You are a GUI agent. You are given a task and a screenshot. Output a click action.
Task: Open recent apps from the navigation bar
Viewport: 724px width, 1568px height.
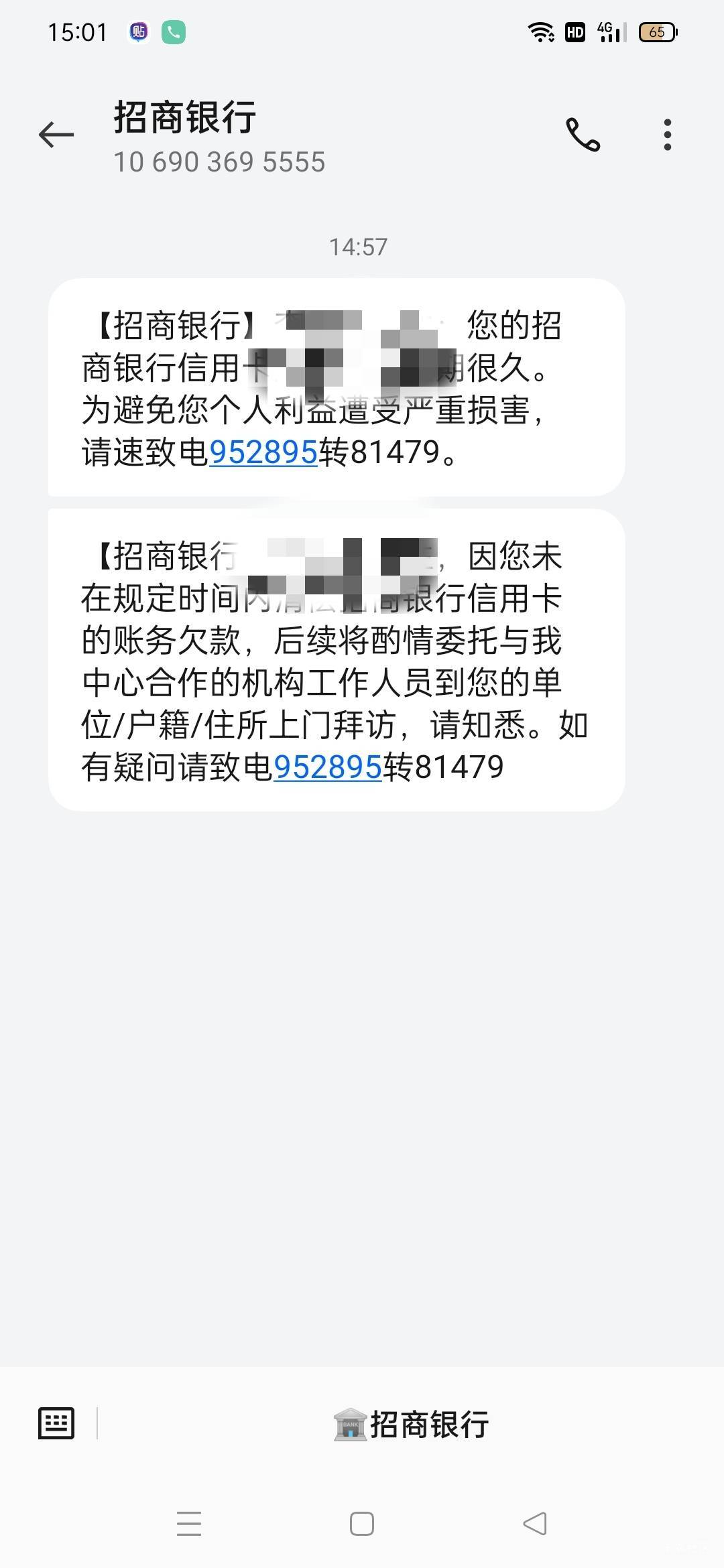(x=189, y=1524)
